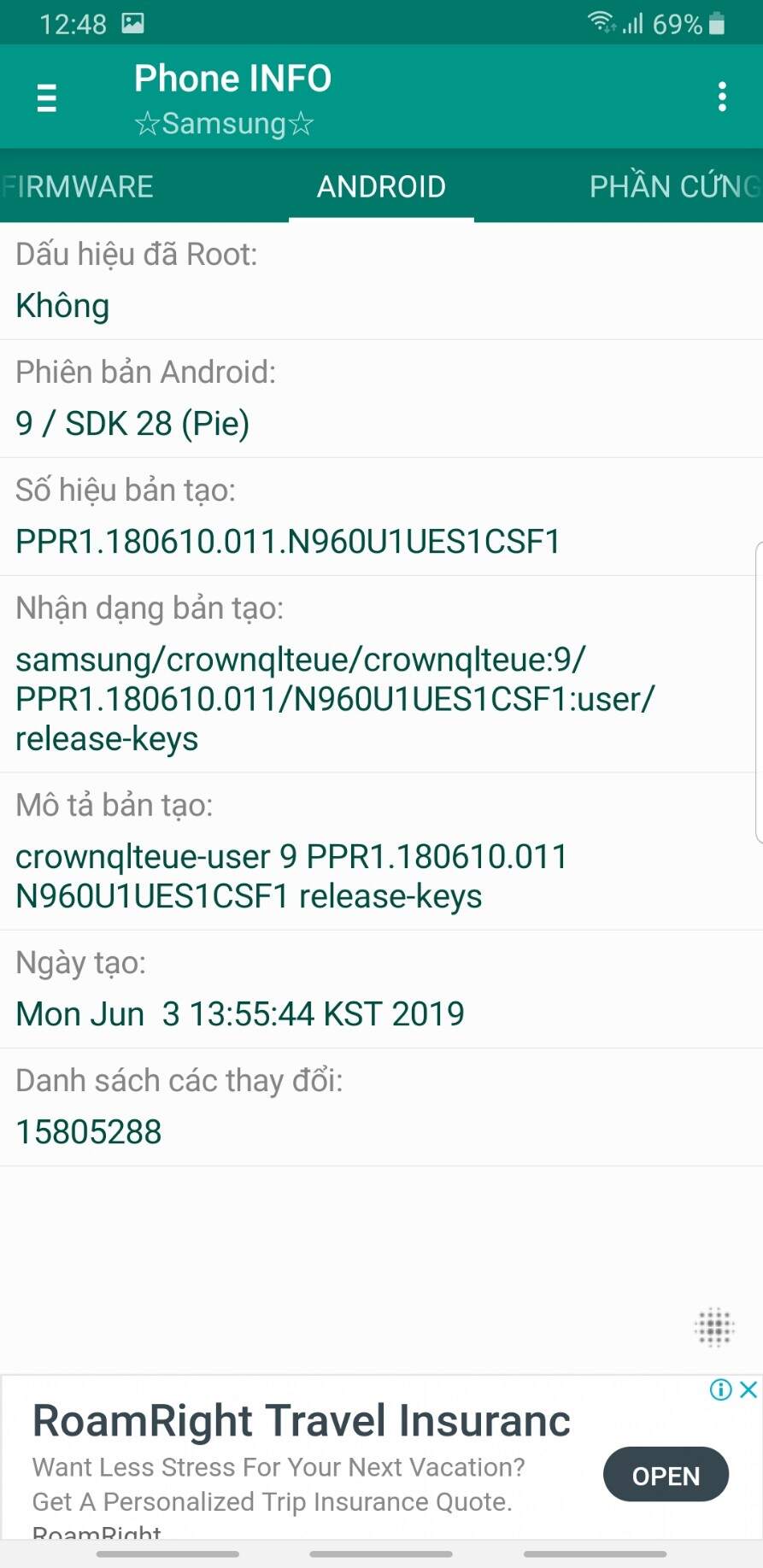Close the RoamRight ad banner
The image size is (763, 1568).
pyautogui.click(x=748, y=1390)
